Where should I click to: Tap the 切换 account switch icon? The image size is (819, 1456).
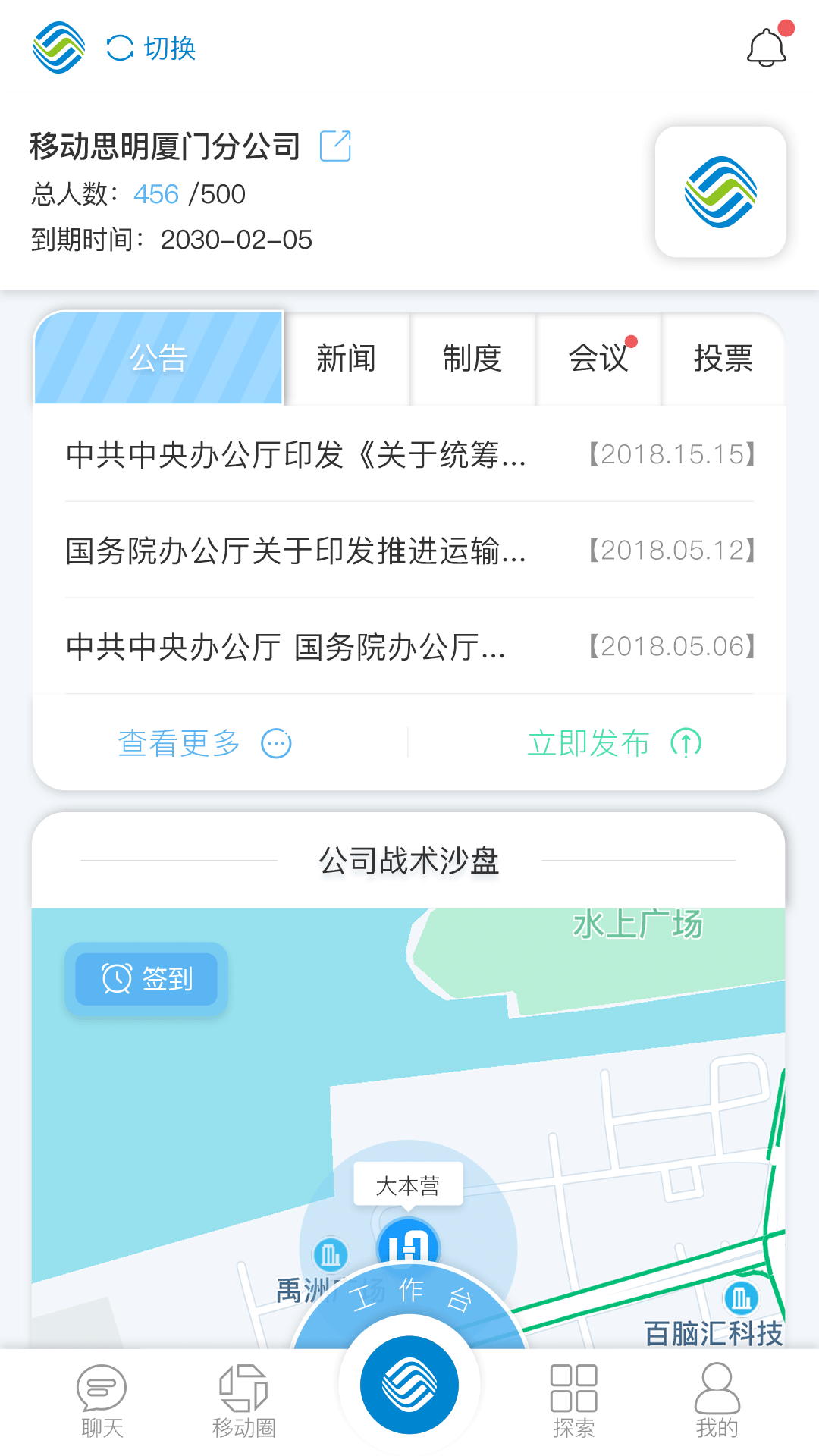120,47
